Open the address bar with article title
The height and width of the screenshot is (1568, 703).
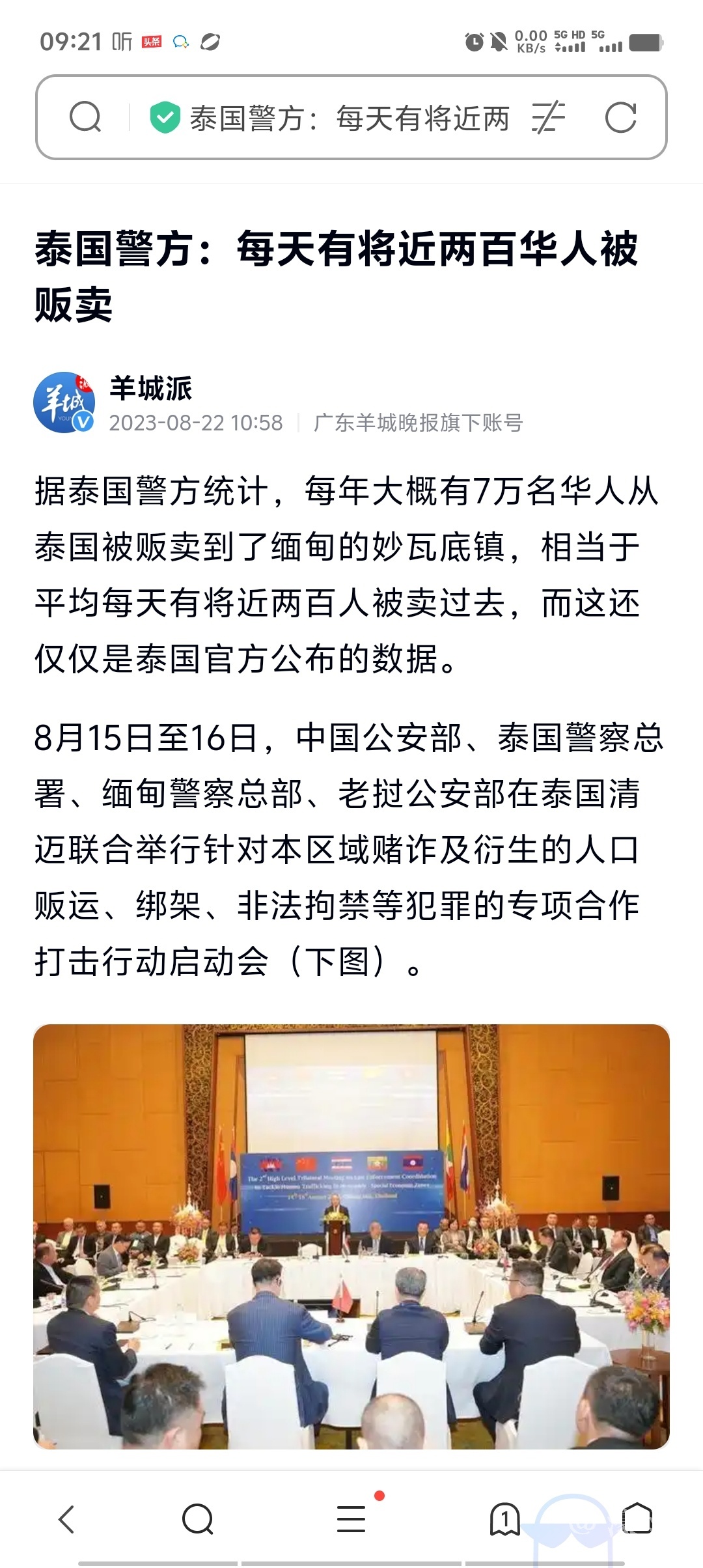349,119
